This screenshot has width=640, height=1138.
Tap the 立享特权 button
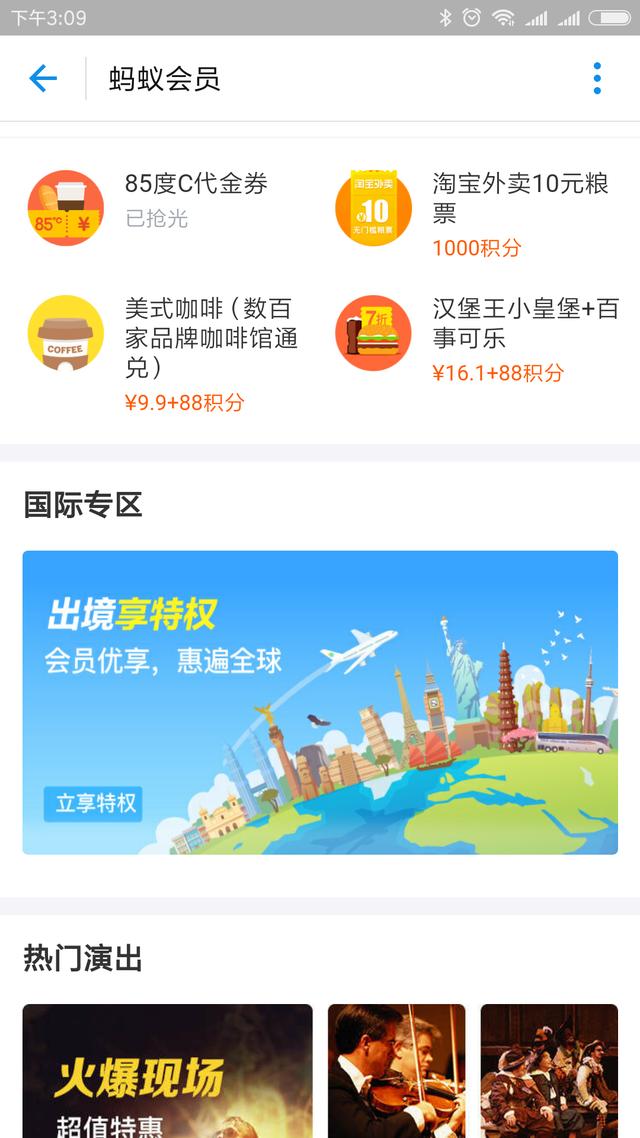click(x=93, y=803)
